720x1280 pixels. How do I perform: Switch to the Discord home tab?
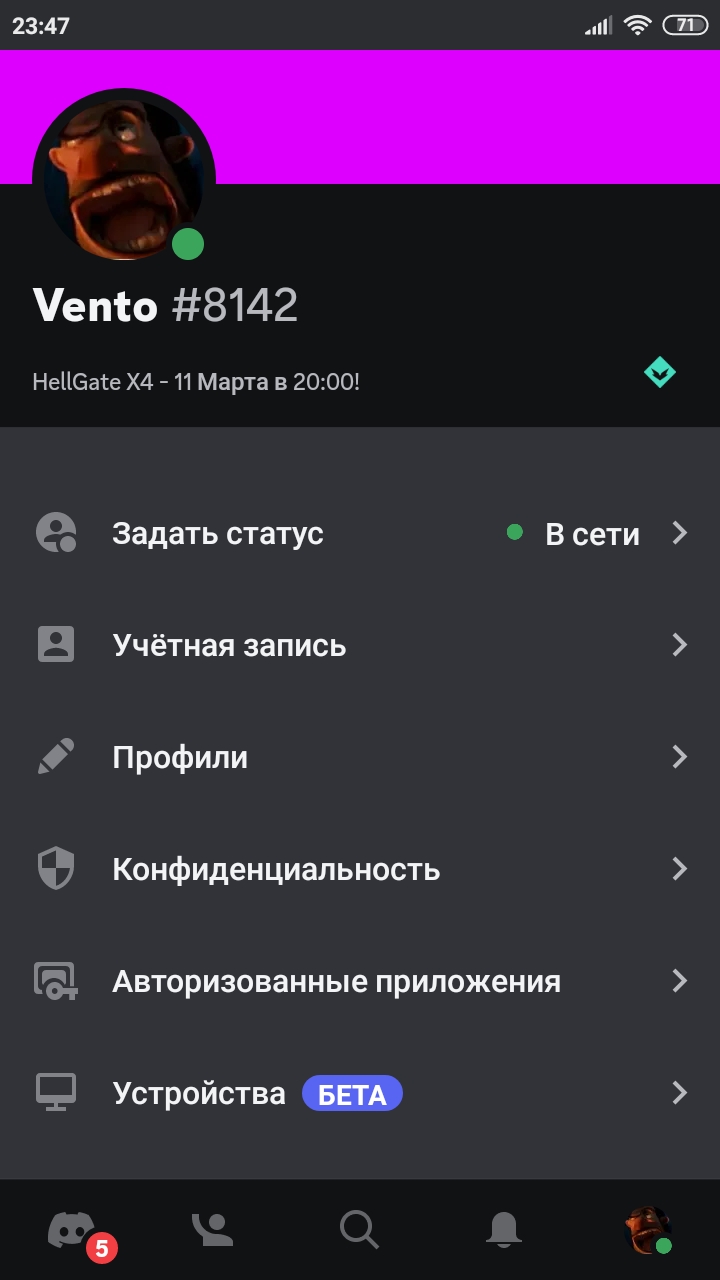coord(72,1229)
